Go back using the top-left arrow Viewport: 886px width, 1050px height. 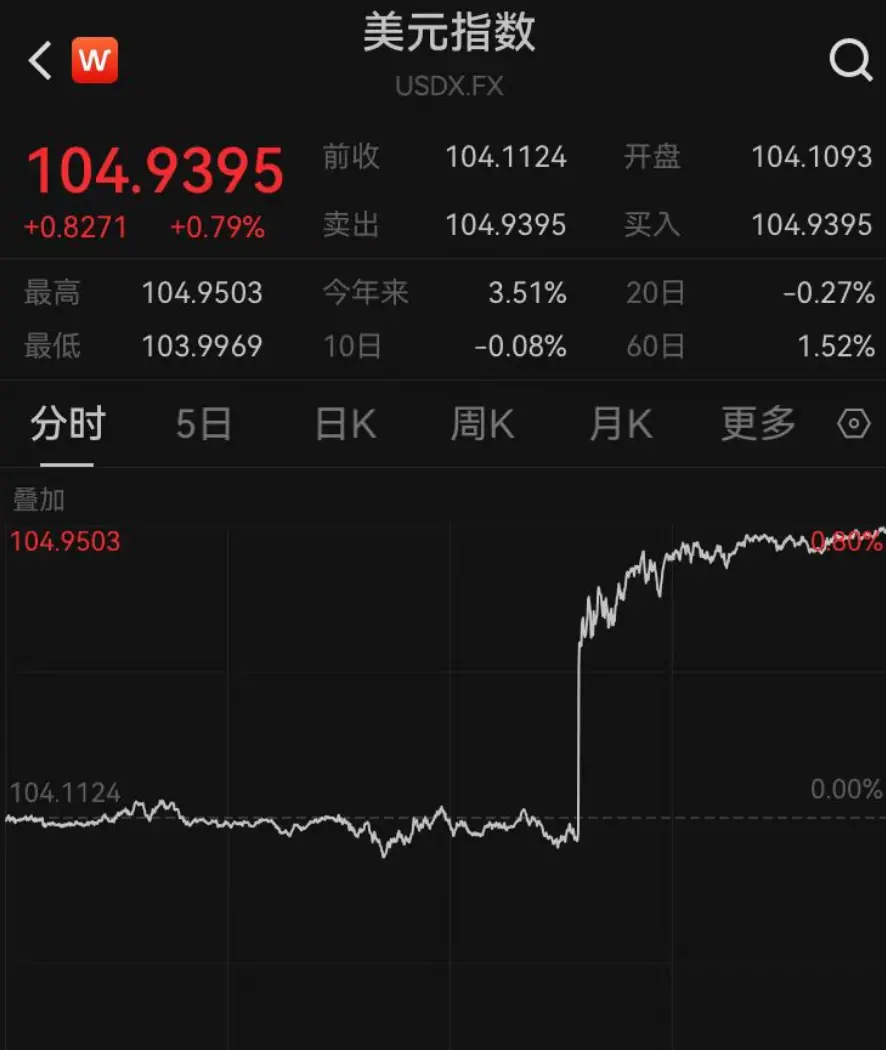pos(39,61)
